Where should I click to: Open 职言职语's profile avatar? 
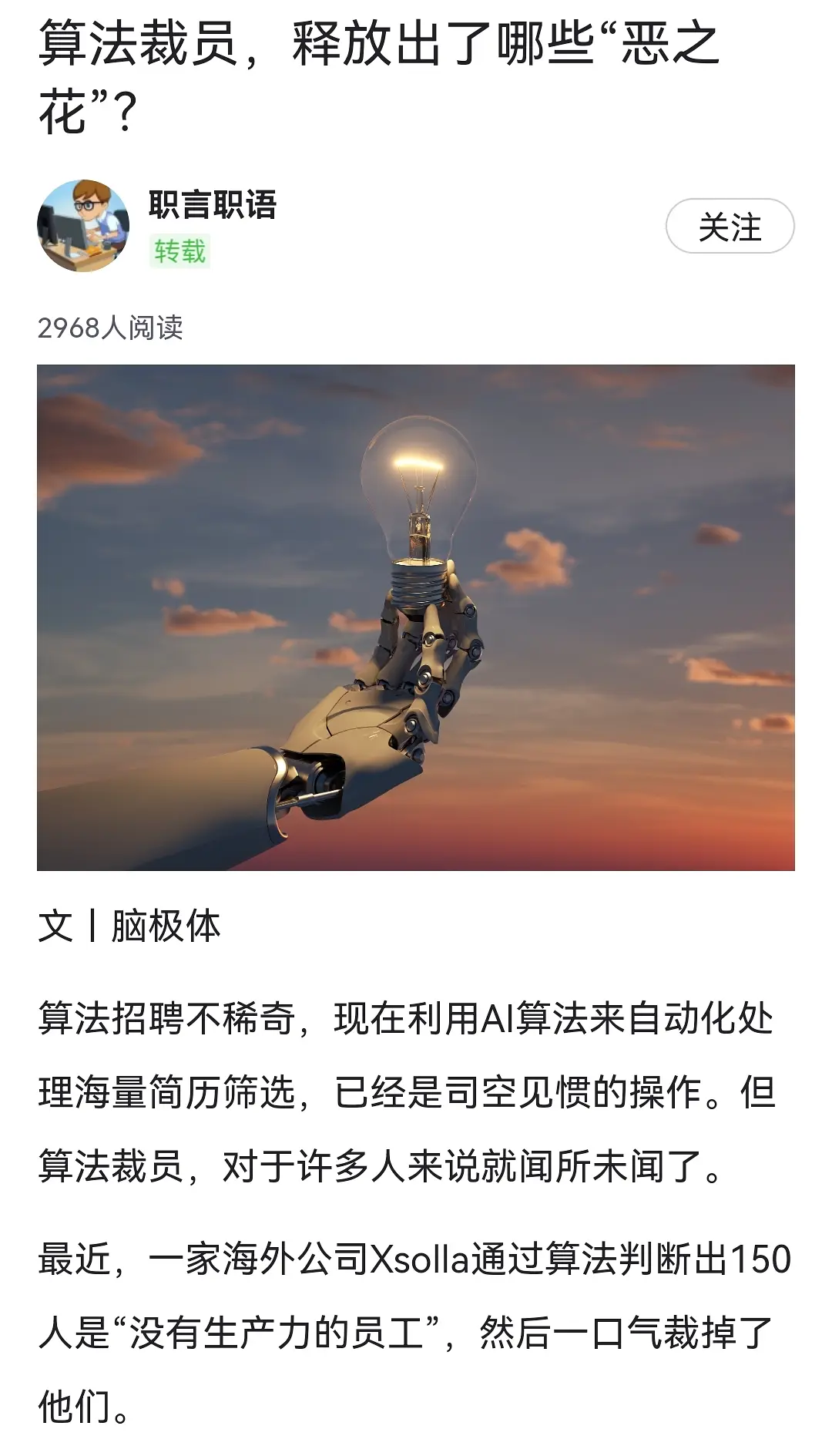tap(83, 226)
